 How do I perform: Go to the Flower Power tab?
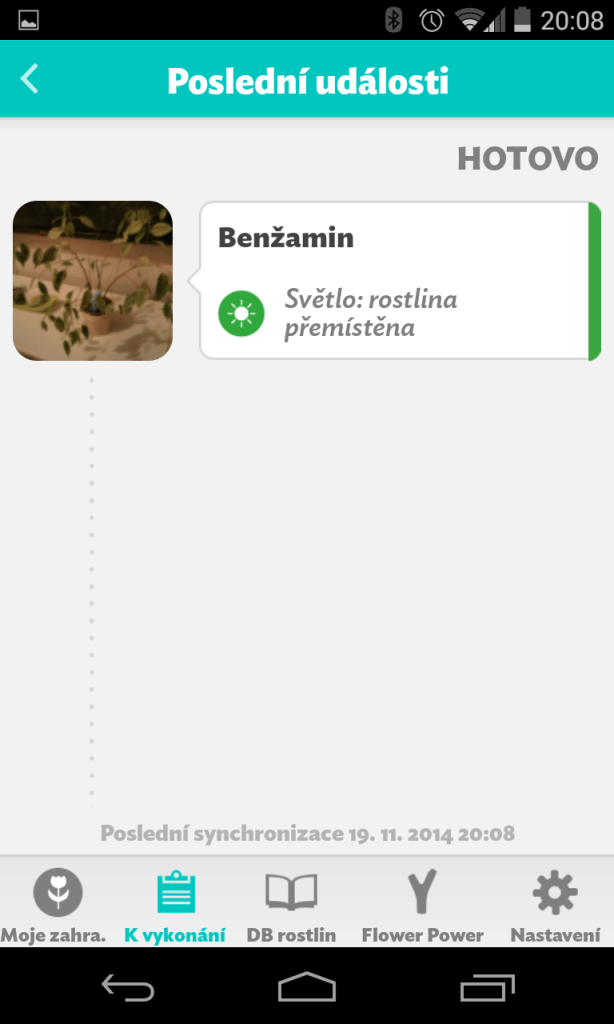[x=422, y=903]
